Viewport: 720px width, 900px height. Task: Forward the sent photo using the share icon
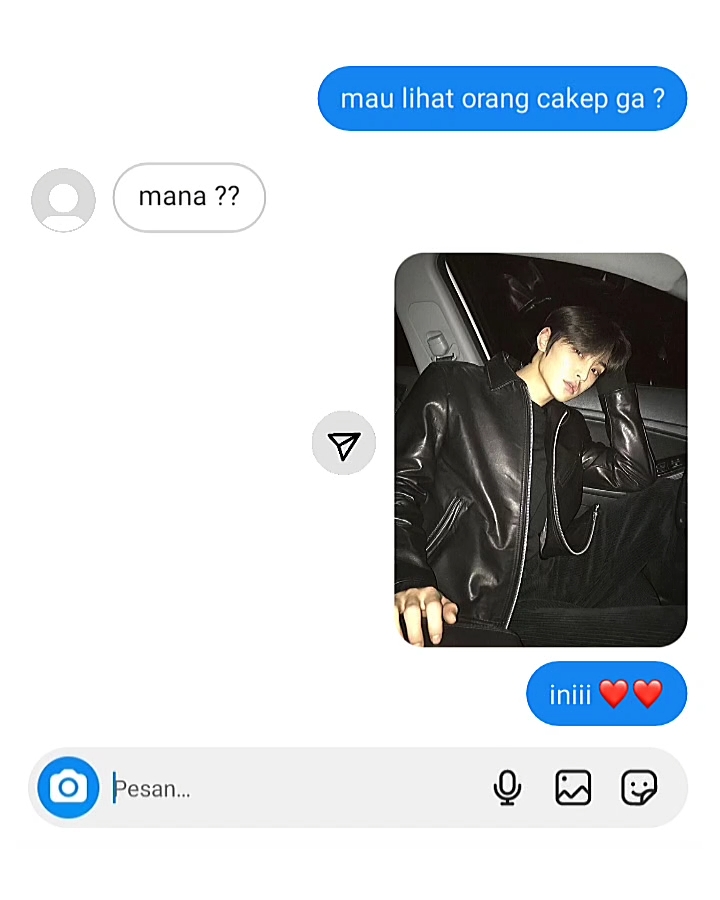344,443
